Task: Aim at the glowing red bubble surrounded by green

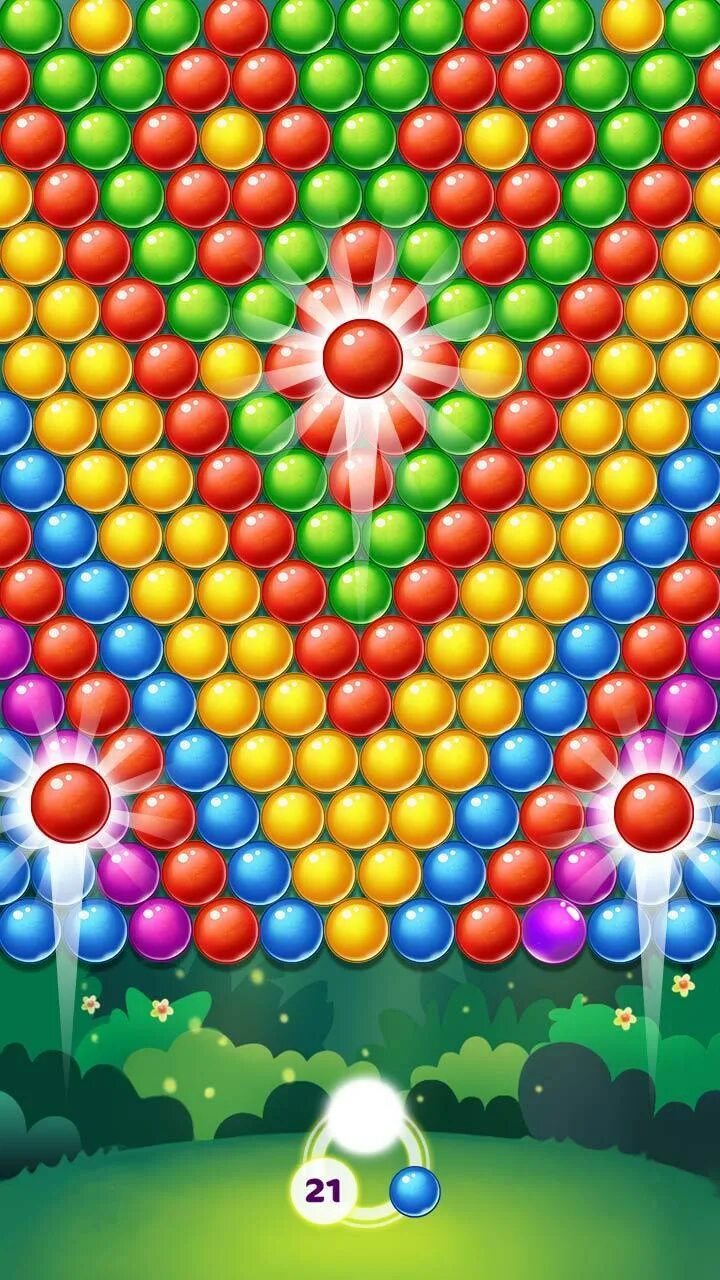Action: [x=362, y=357]
